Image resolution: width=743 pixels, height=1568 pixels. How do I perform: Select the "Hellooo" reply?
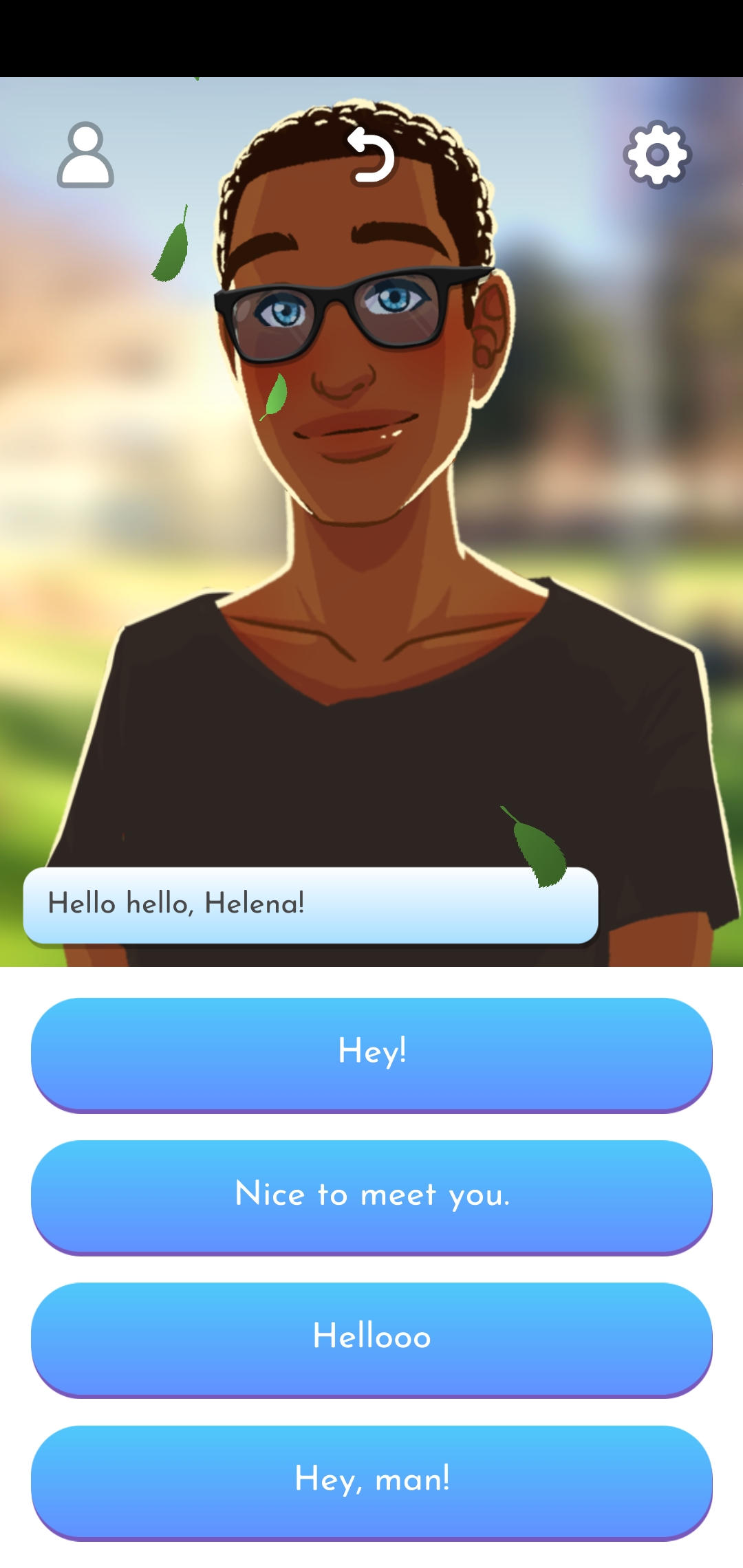[371, 1338]
